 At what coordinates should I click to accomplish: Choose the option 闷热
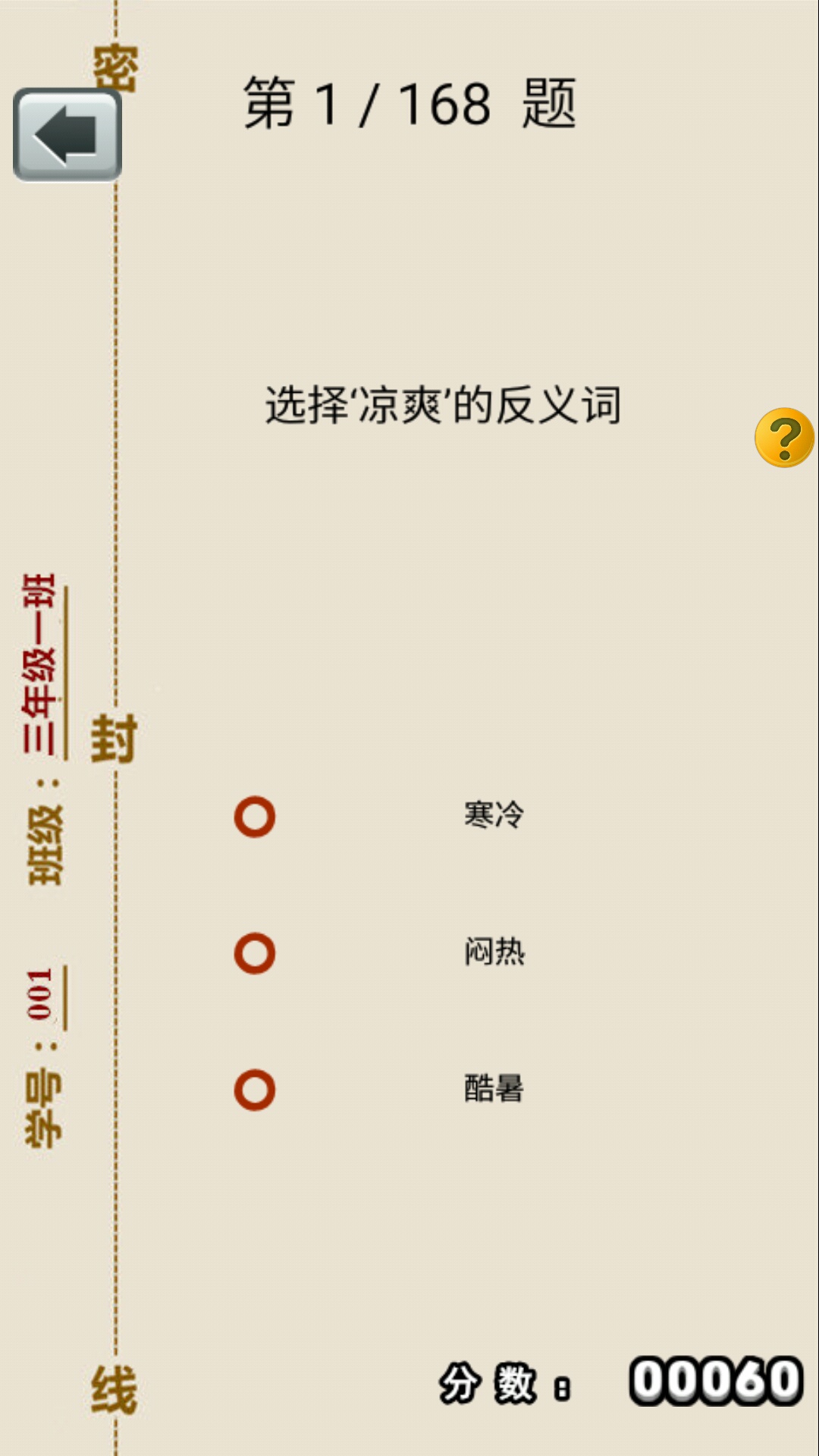click(x=255, y=953)
